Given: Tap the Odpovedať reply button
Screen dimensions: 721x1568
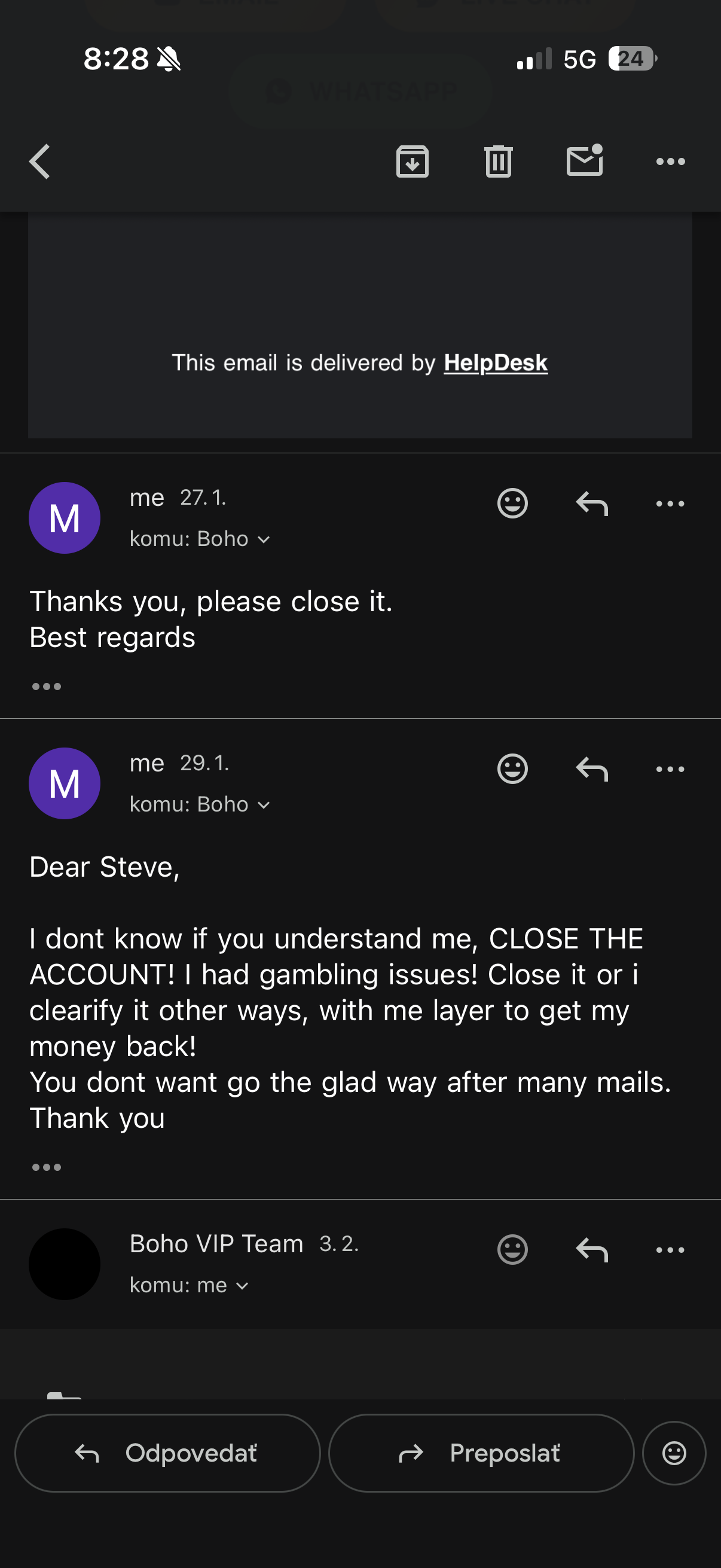Looking at the screenshot, I should tap(167, 1453).
